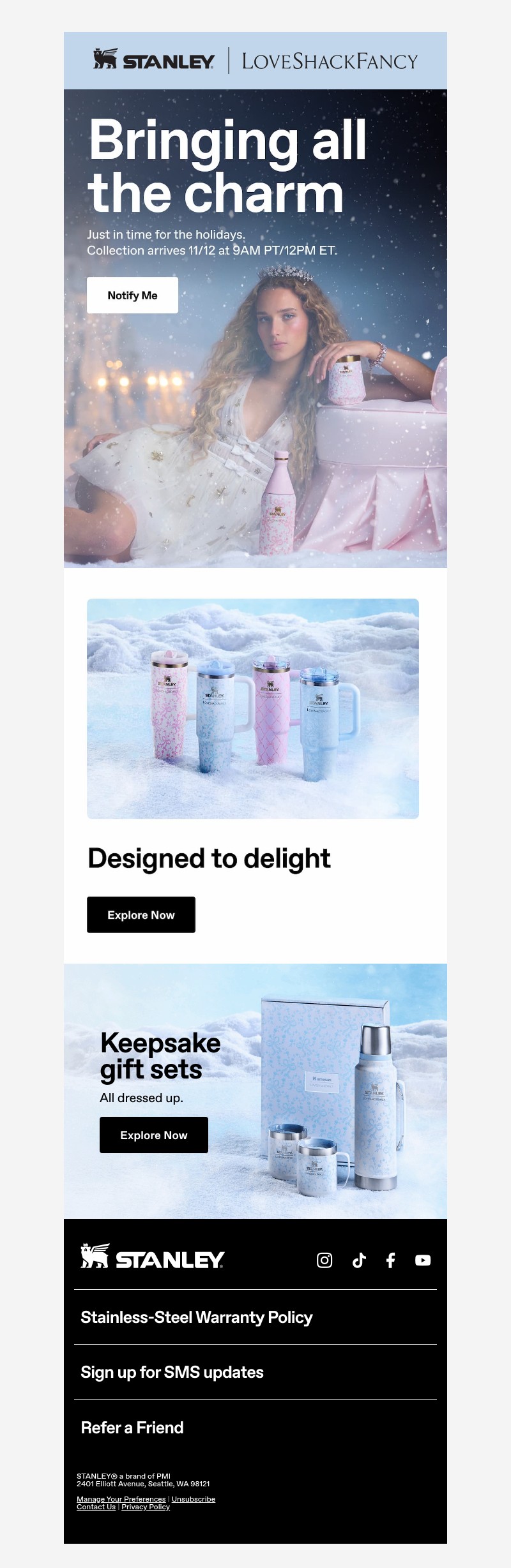This screenshot has width=511, height=1568.
Task: Open Refer a Friend
Action: (132, 1428)
